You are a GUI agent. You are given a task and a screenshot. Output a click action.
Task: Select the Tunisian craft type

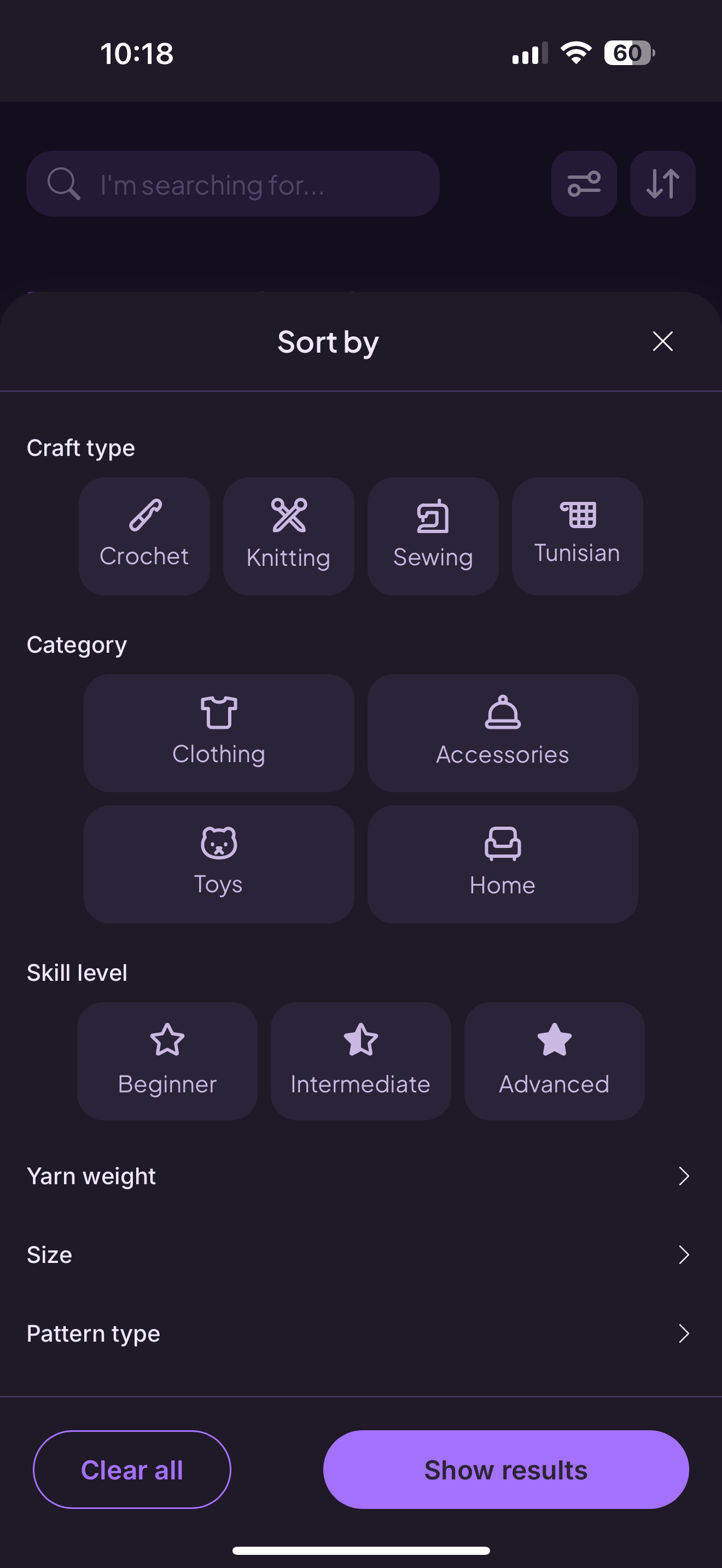click(577, 536)
